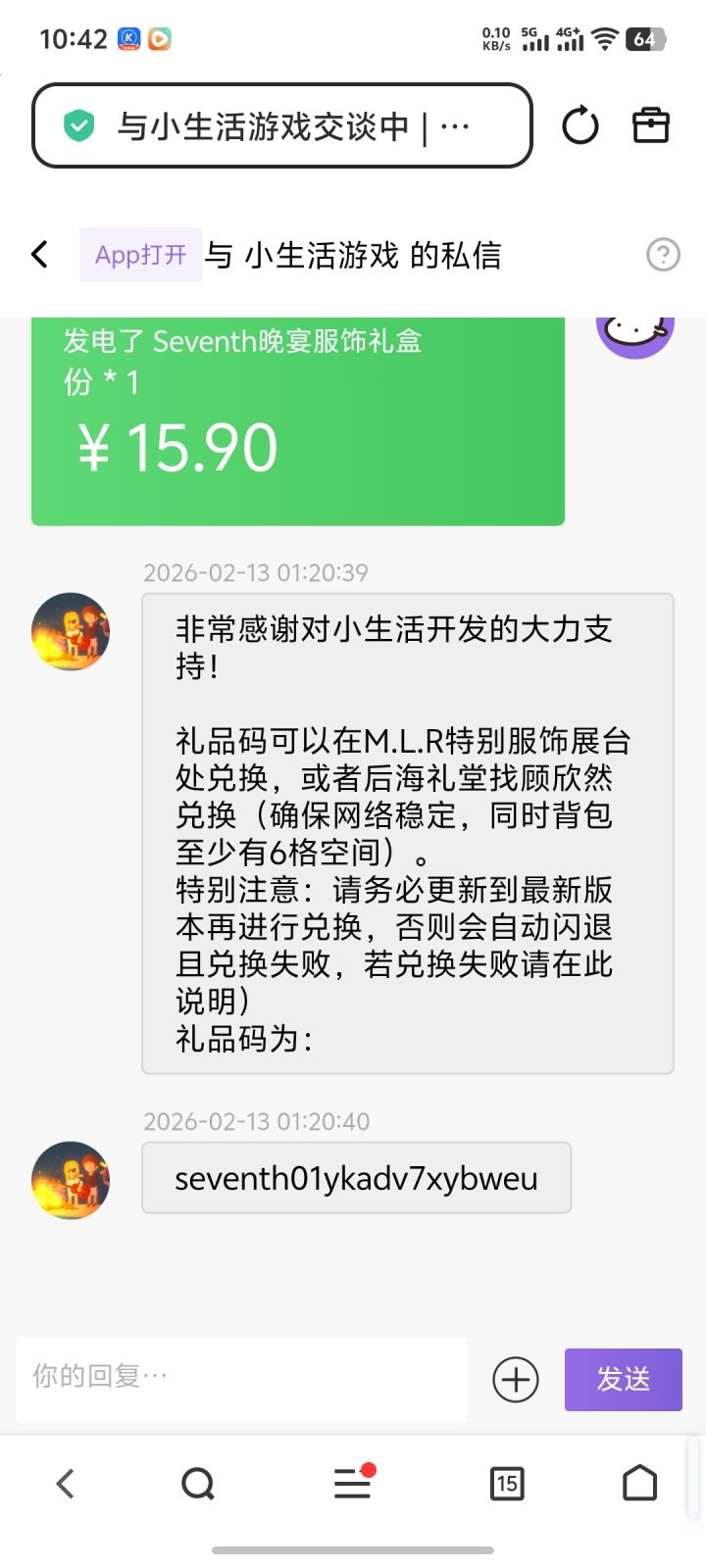Go to the browser home page

coord(639,1484)
